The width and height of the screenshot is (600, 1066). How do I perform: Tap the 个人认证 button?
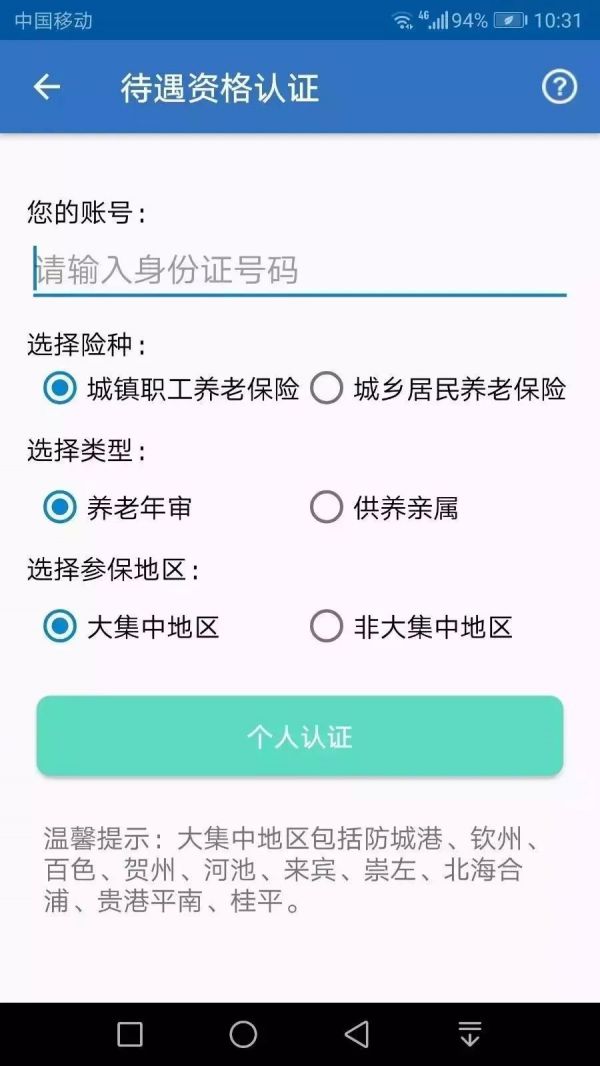coord(300,737)
